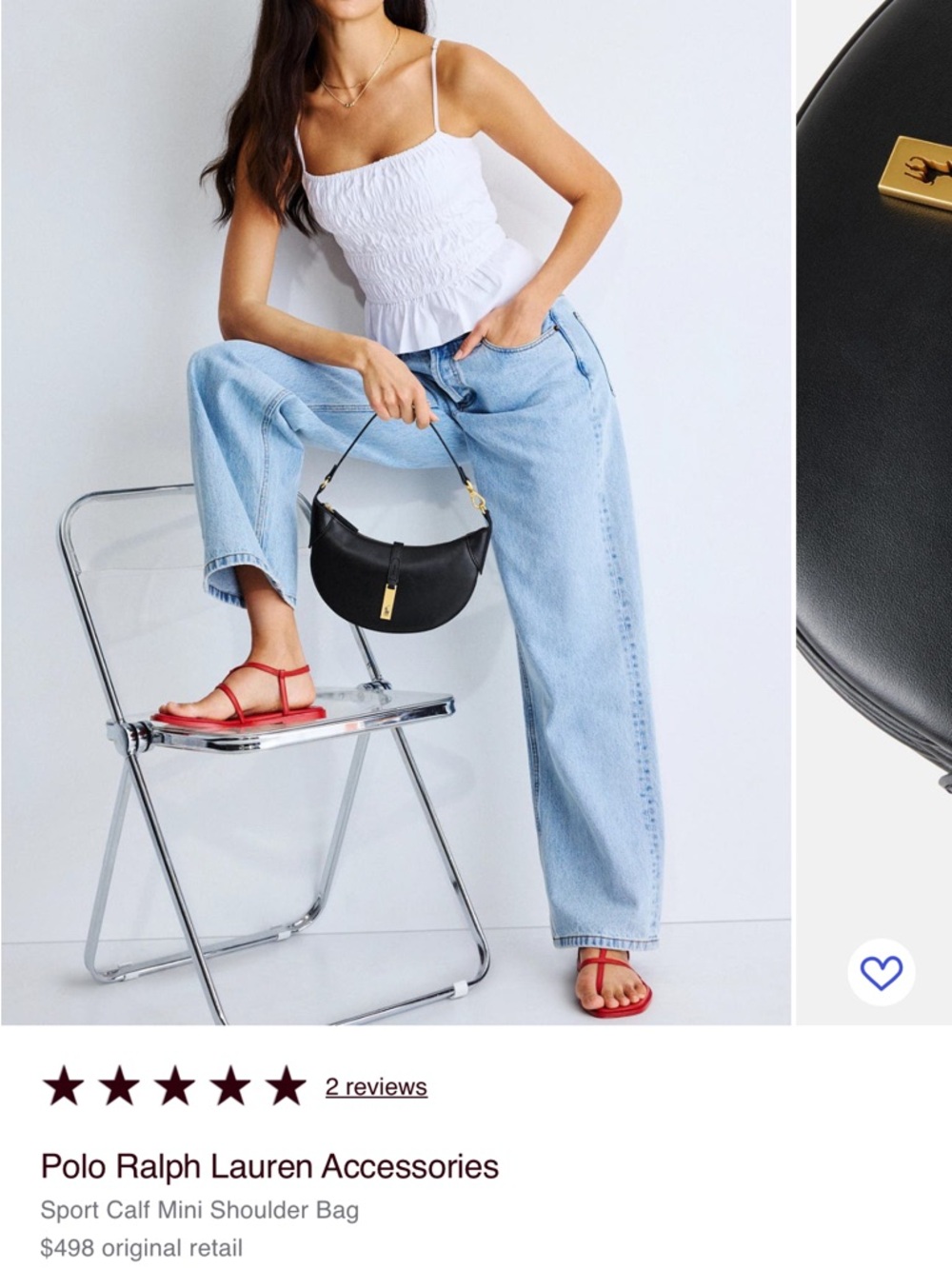Add the bag to favorites with the heart

coord(881,972)
